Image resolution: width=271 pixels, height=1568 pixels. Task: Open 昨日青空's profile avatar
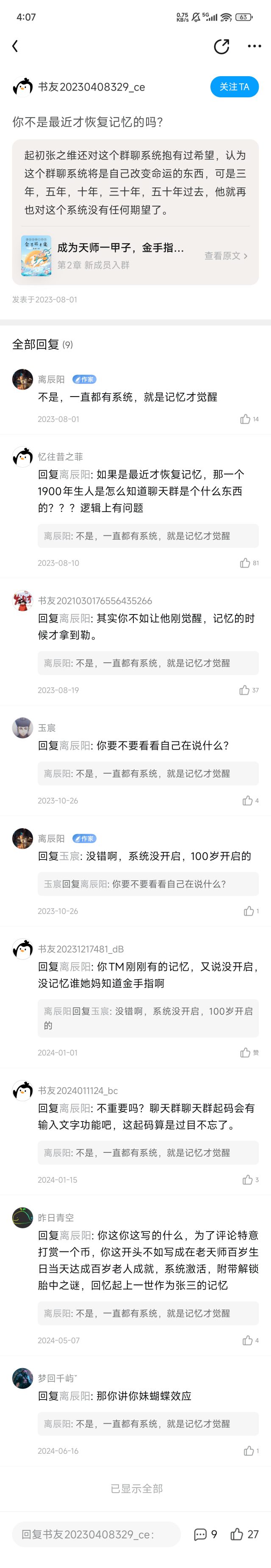[22, 1218]
